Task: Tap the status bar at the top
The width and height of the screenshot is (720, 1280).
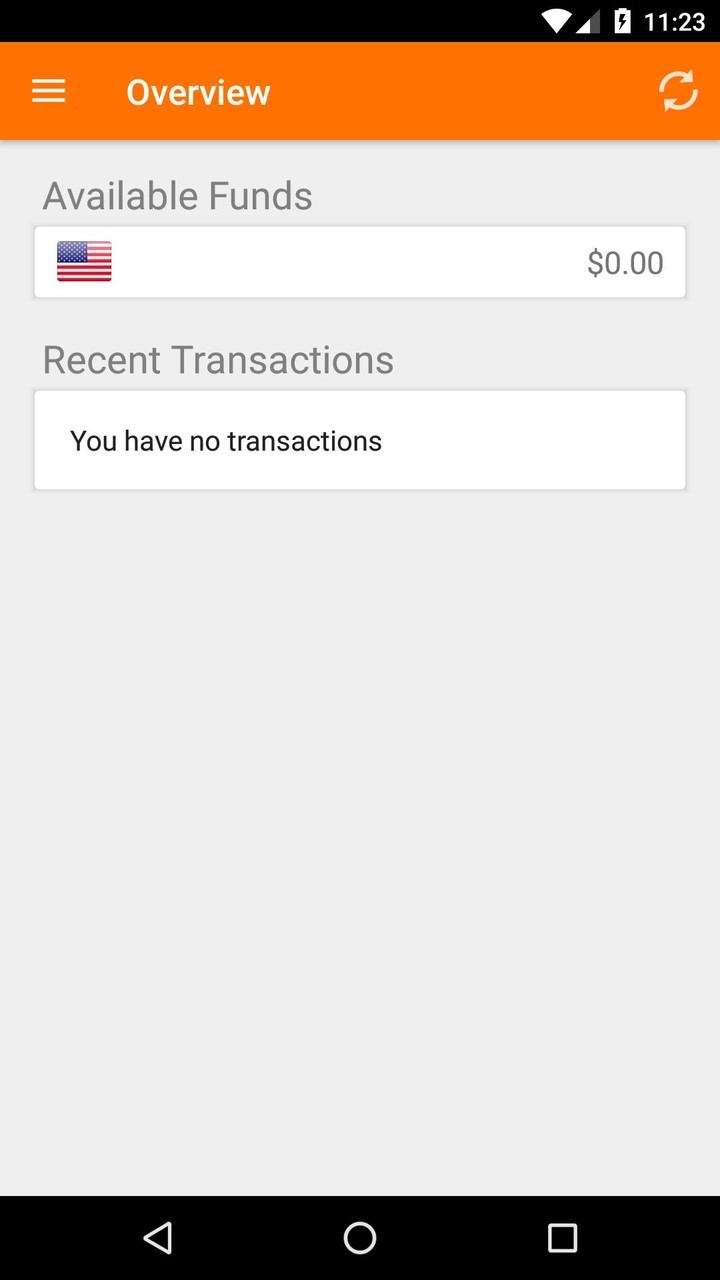Action: (360, 20)
